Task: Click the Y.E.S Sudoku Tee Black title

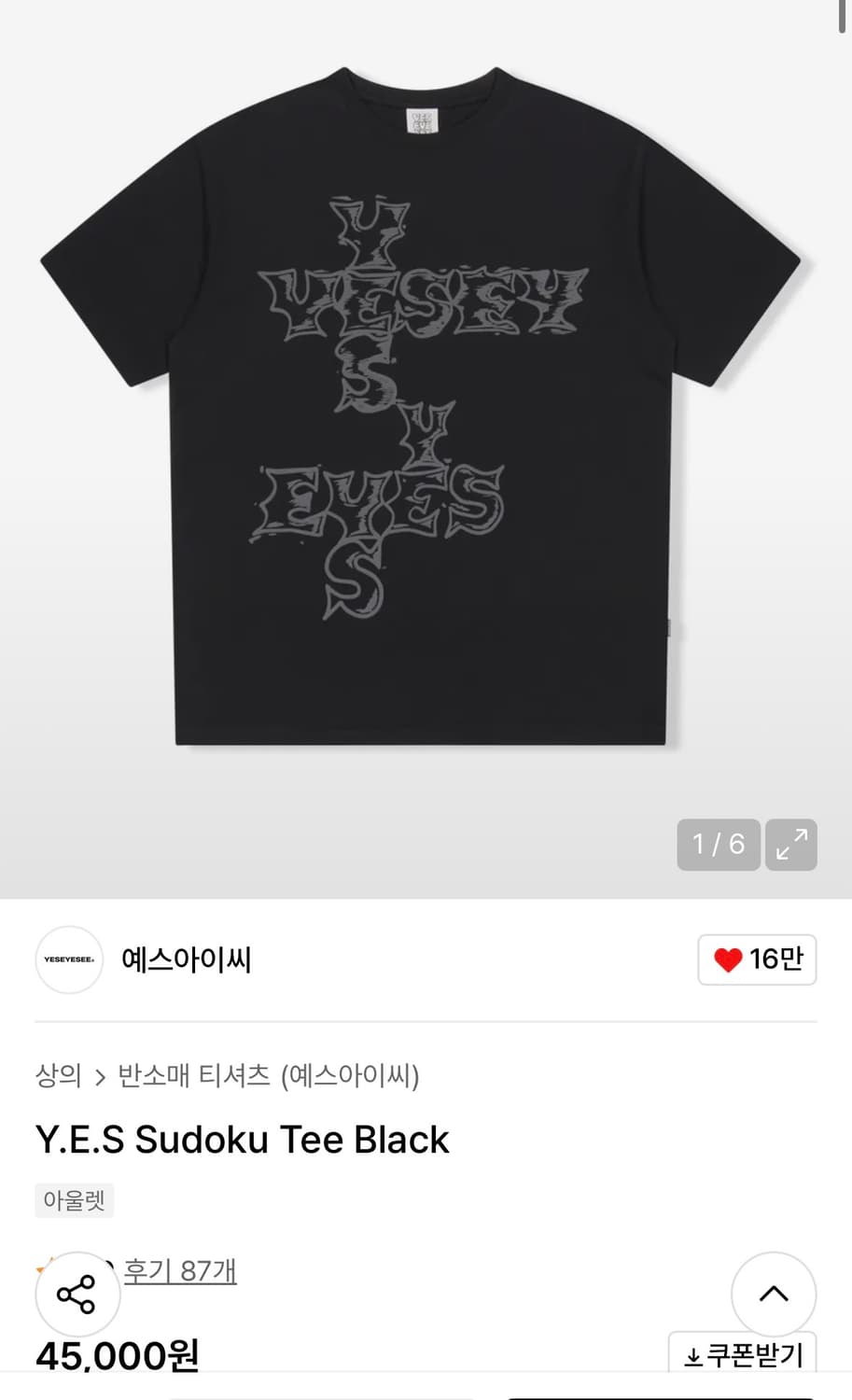Action: pyautogui.click(x=243, y=1139)
